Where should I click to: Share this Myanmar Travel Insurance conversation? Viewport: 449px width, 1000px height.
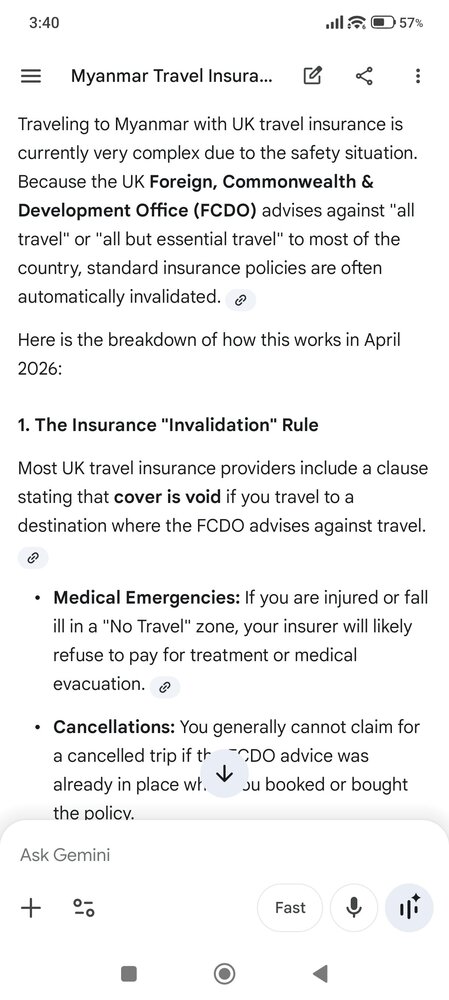pos(364,77)
